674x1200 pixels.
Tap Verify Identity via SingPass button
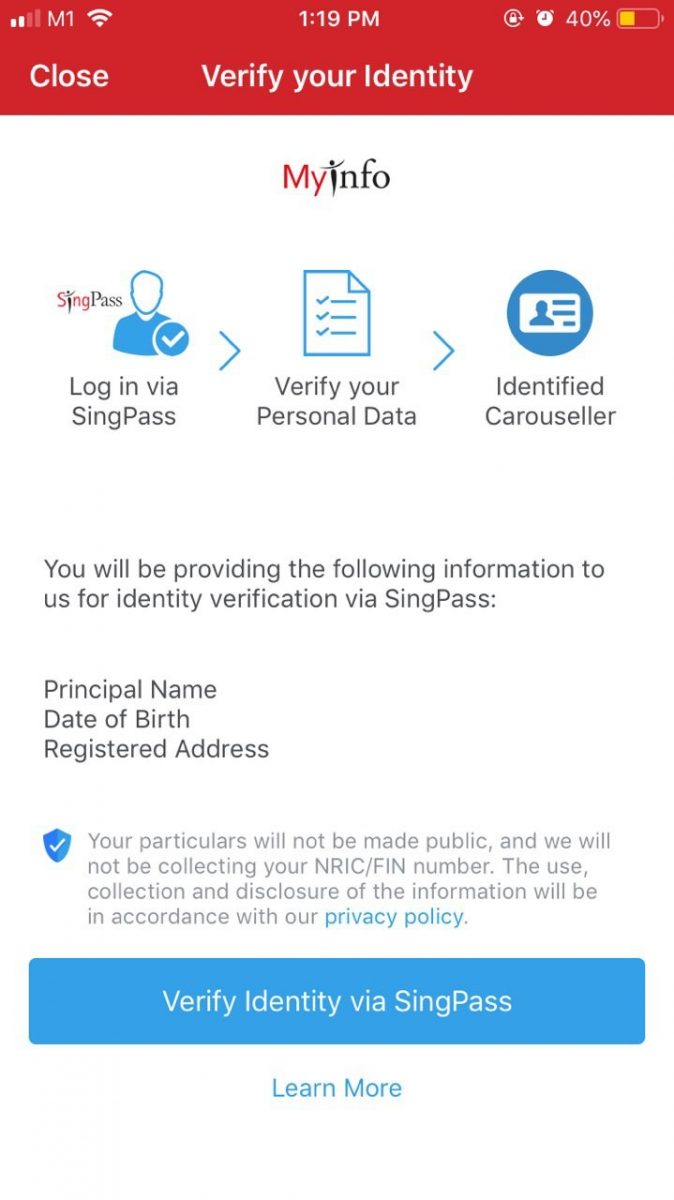point(337,1001)
